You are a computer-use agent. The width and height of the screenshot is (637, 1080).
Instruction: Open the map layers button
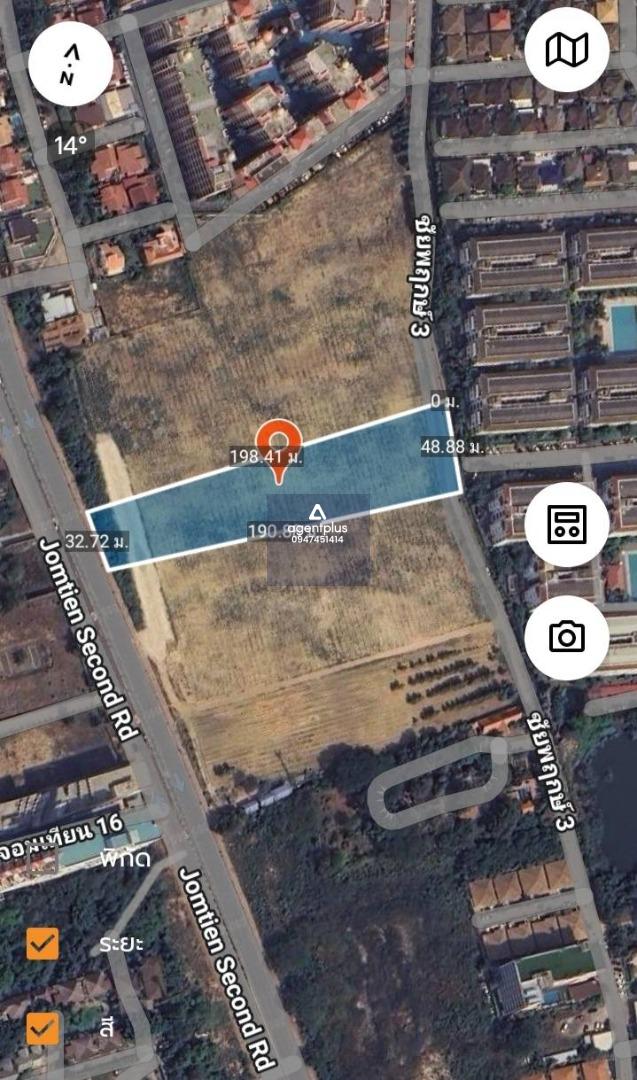click(567, 50)
